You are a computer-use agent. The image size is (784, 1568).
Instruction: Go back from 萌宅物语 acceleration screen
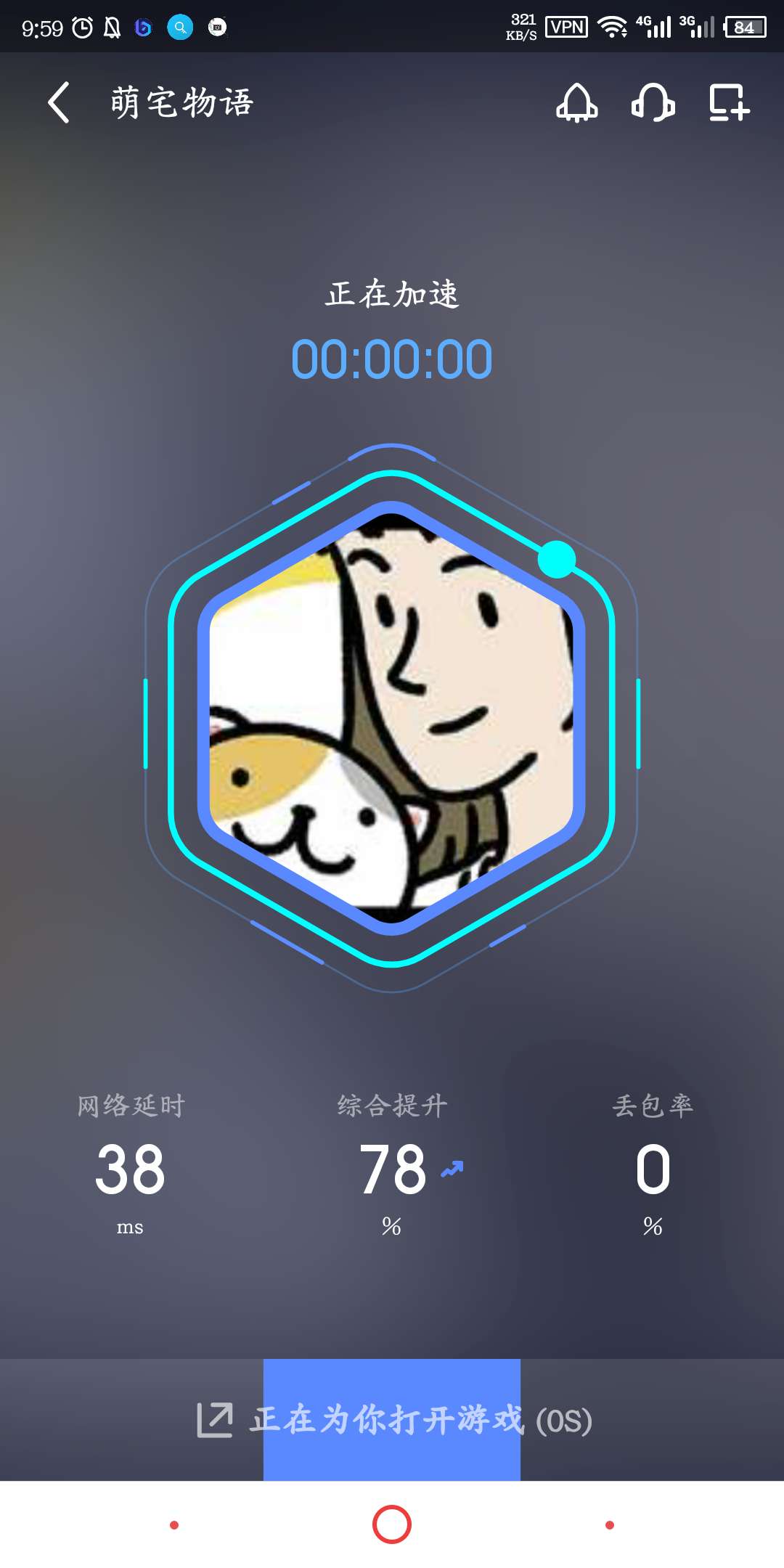60,102
